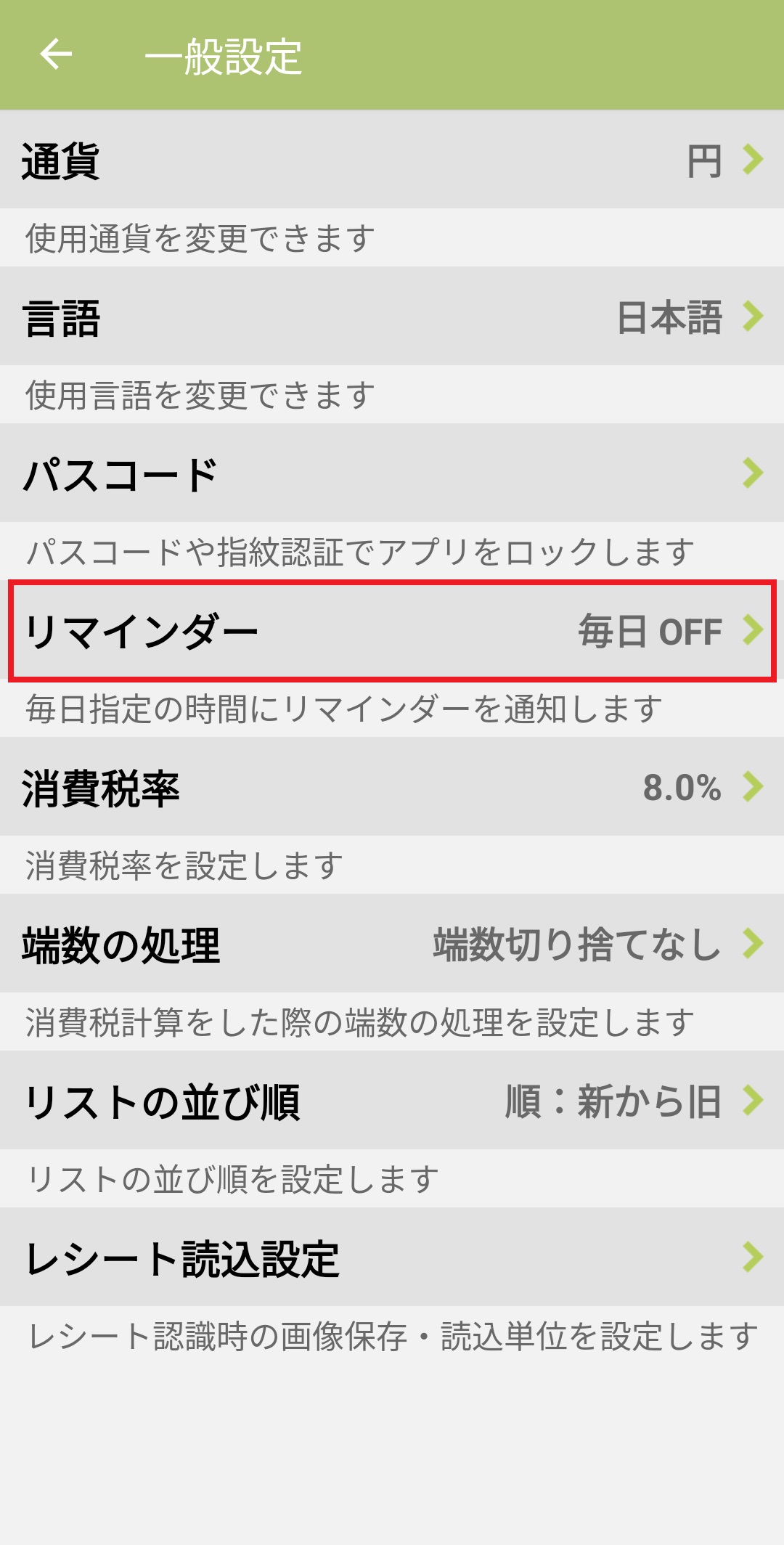The width and height of the screenshot is (784, 1545).
Task: Open the 通貨 currency setting
Action: pos(392,160)
